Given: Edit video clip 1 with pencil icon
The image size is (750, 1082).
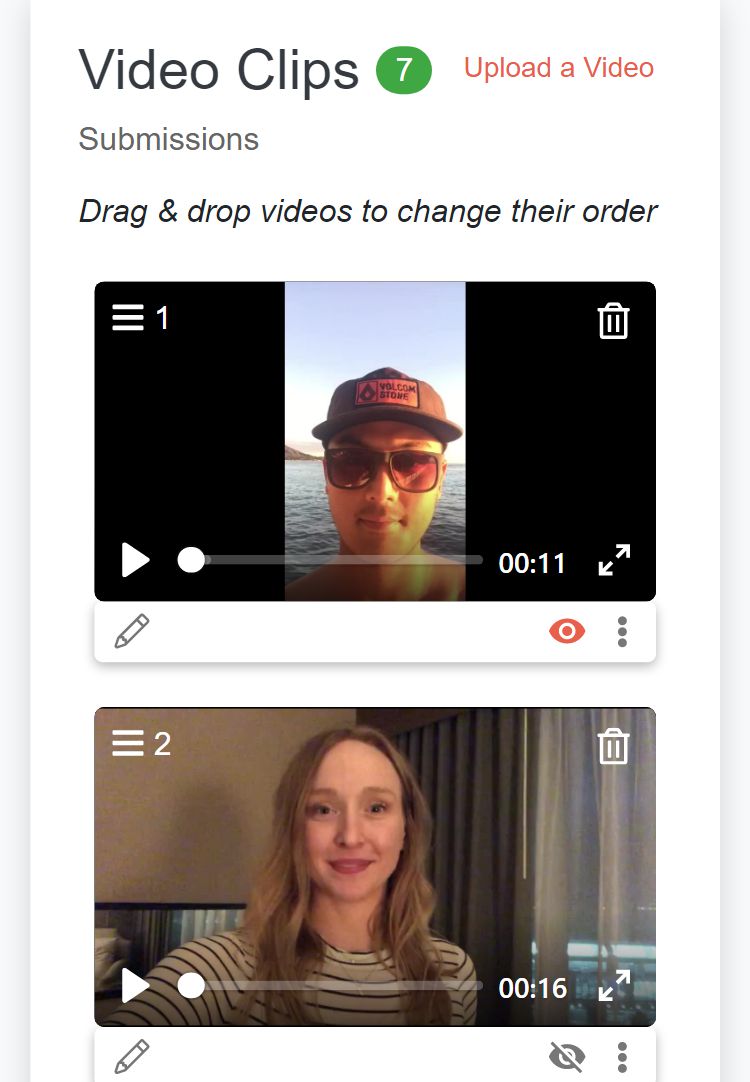Looking at the screenshot, I should 132,631.
